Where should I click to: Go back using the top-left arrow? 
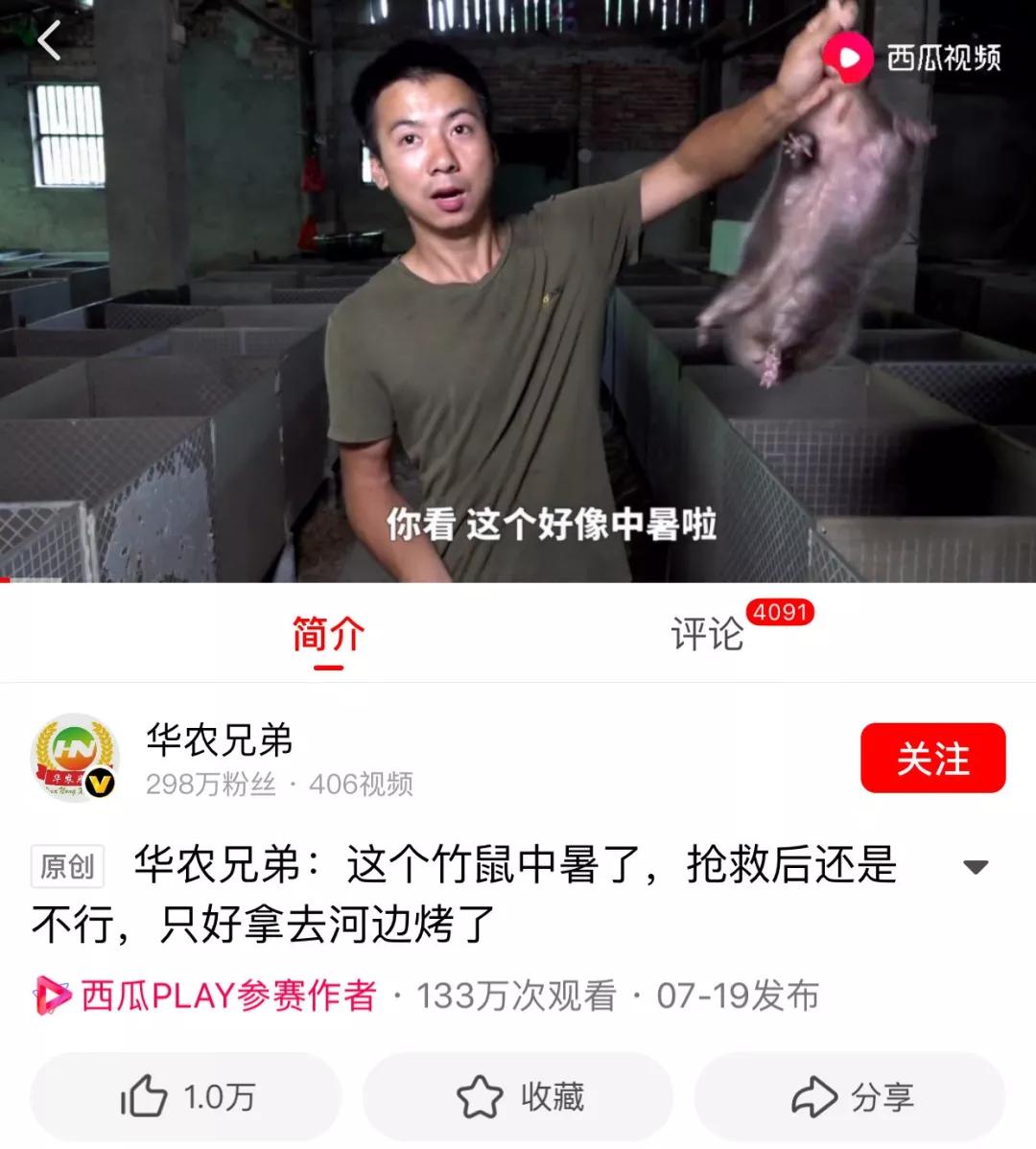tap(49, 40)
